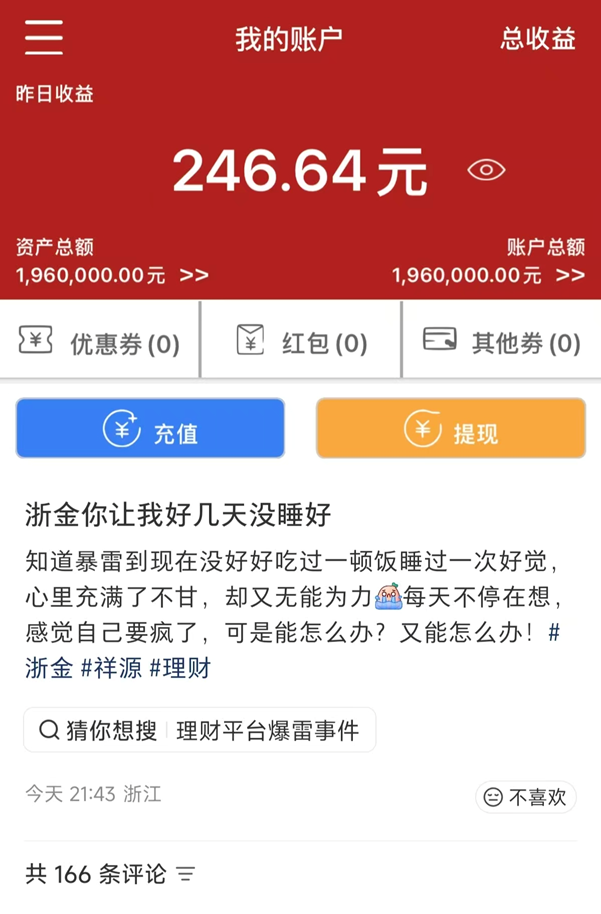Mark the post as 不喜欢
The image size is (601, 914).
tap(525, 797)
